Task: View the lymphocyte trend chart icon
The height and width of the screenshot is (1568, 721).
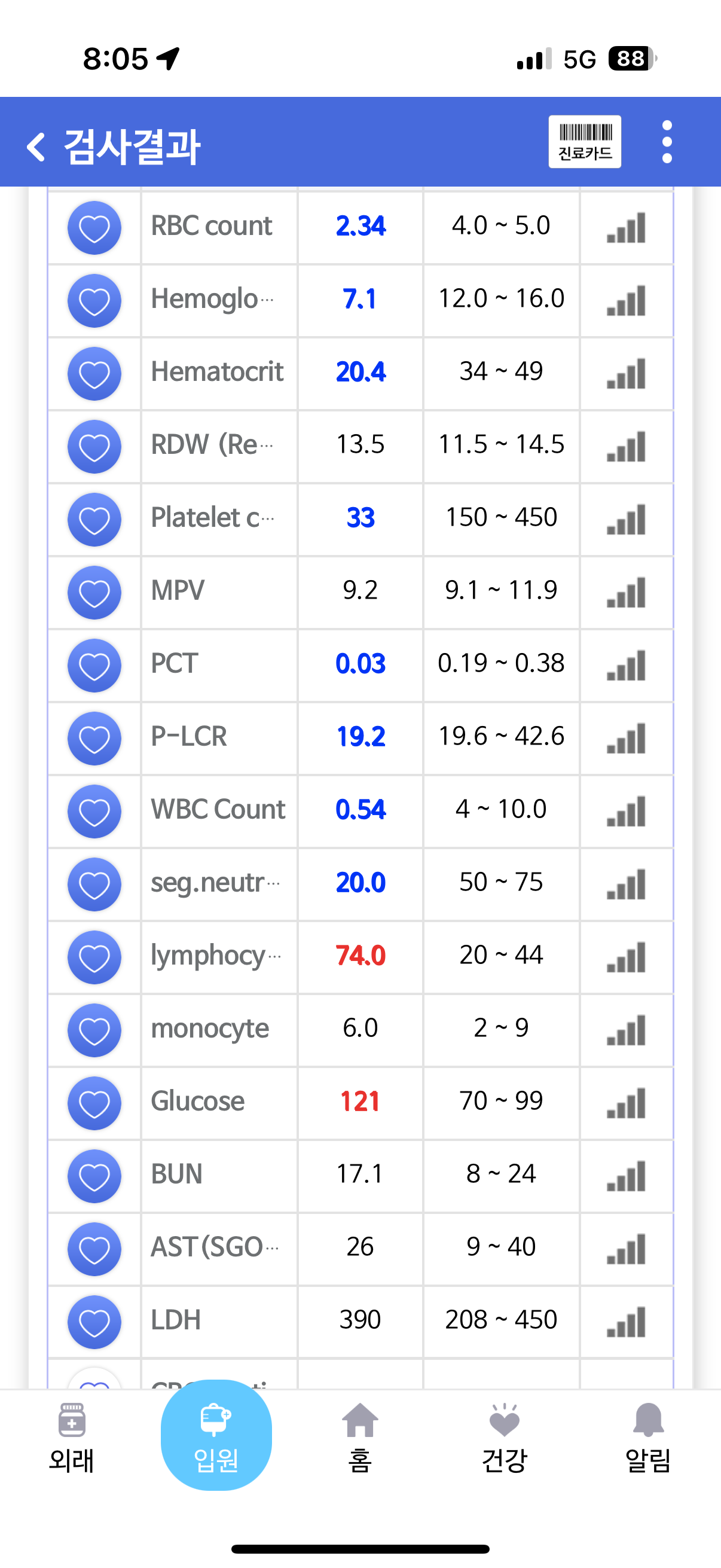Action: coord(626,957)
